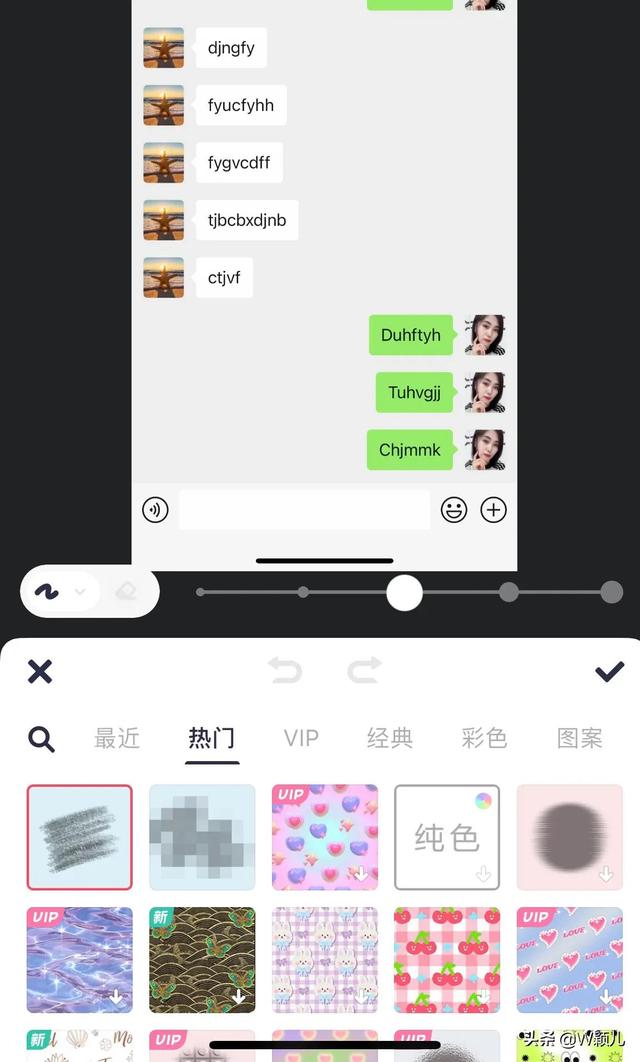The width and height of the screenshot is (640, 1062).
Task: Switch to the 经典 tab
Action: point(390,739)
